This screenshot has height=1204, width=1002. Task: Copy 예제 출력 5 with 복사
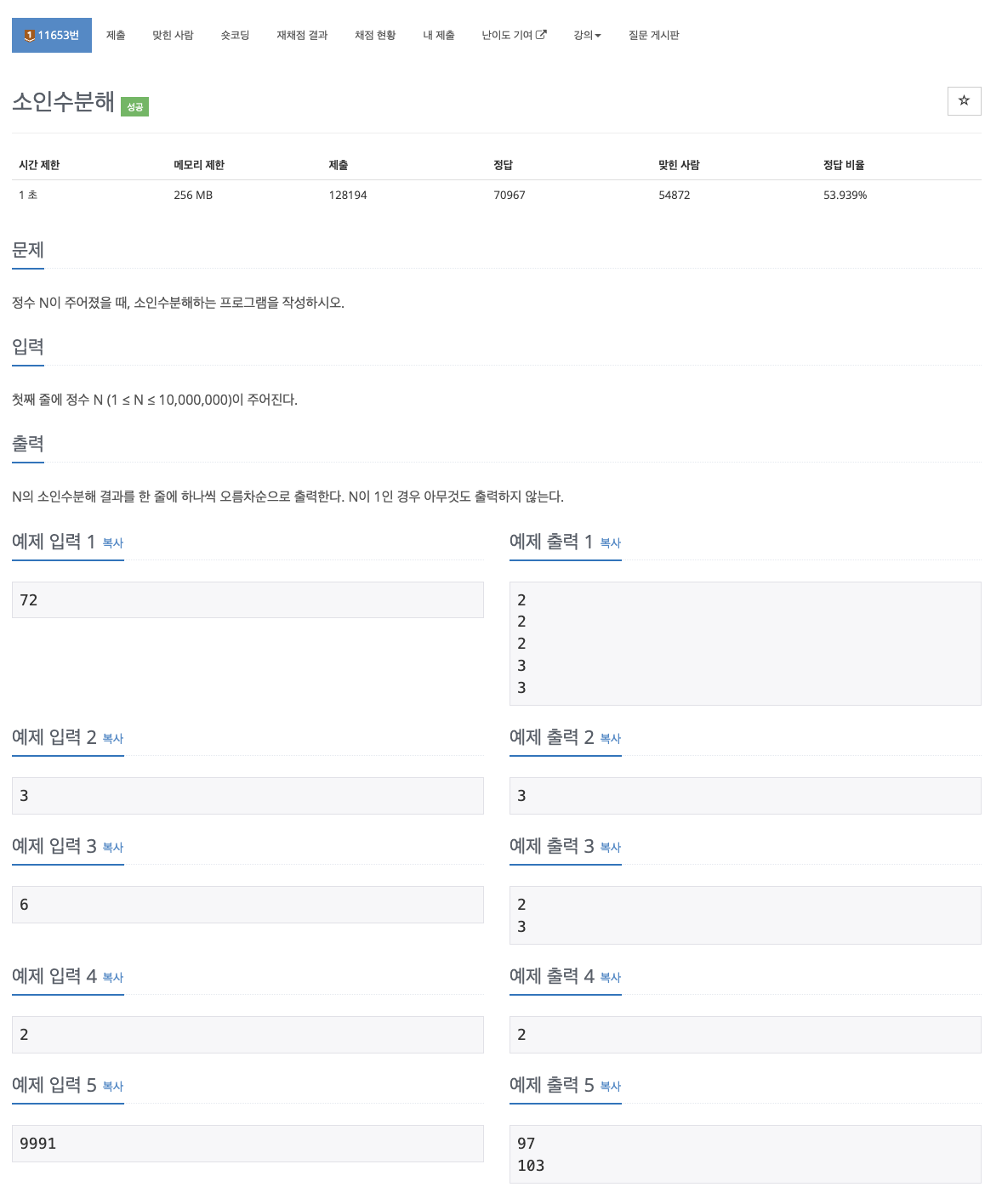tap(611, 1087)
